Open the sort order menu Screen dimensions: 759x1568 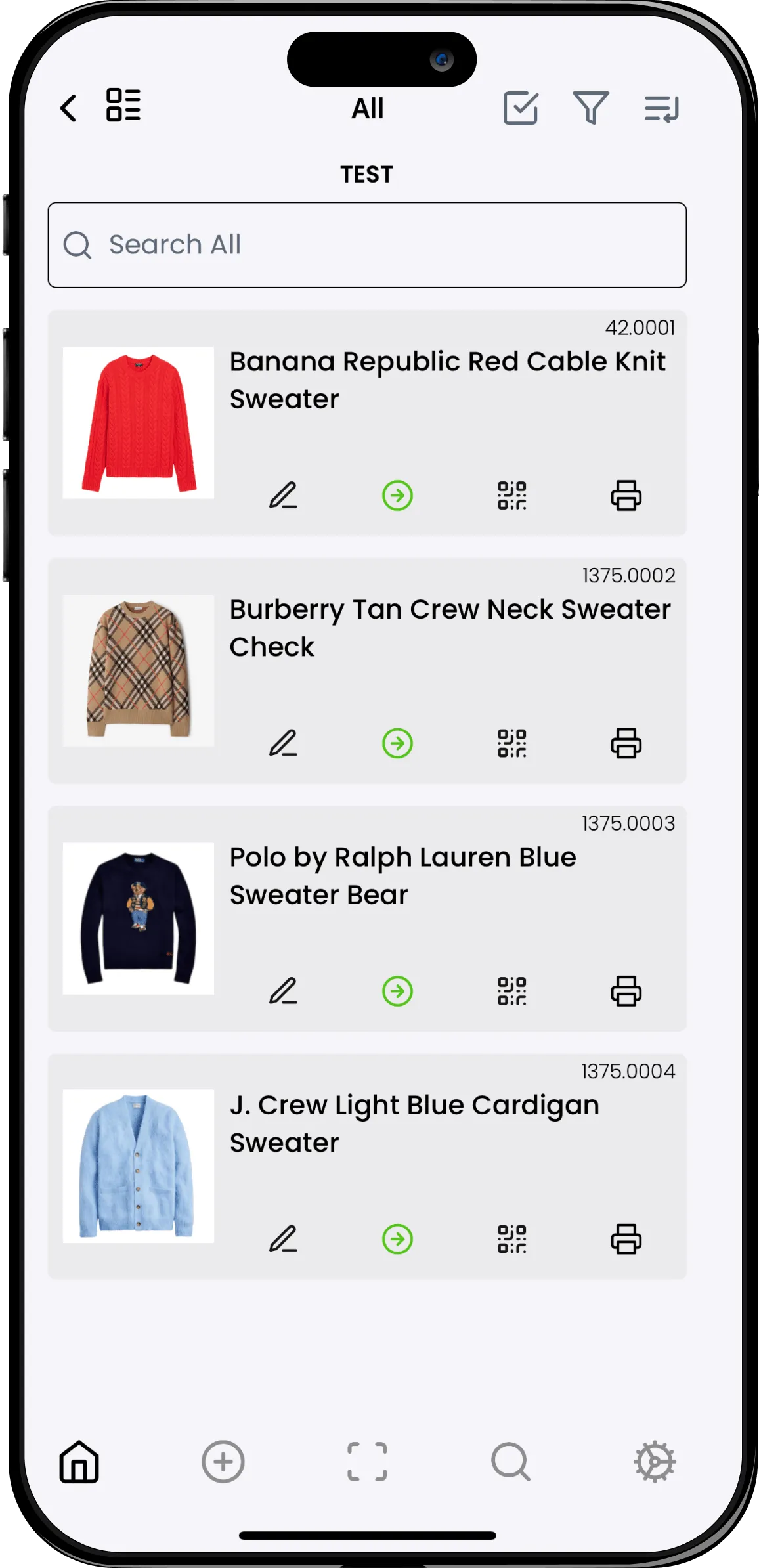click(x=661, y=108)
